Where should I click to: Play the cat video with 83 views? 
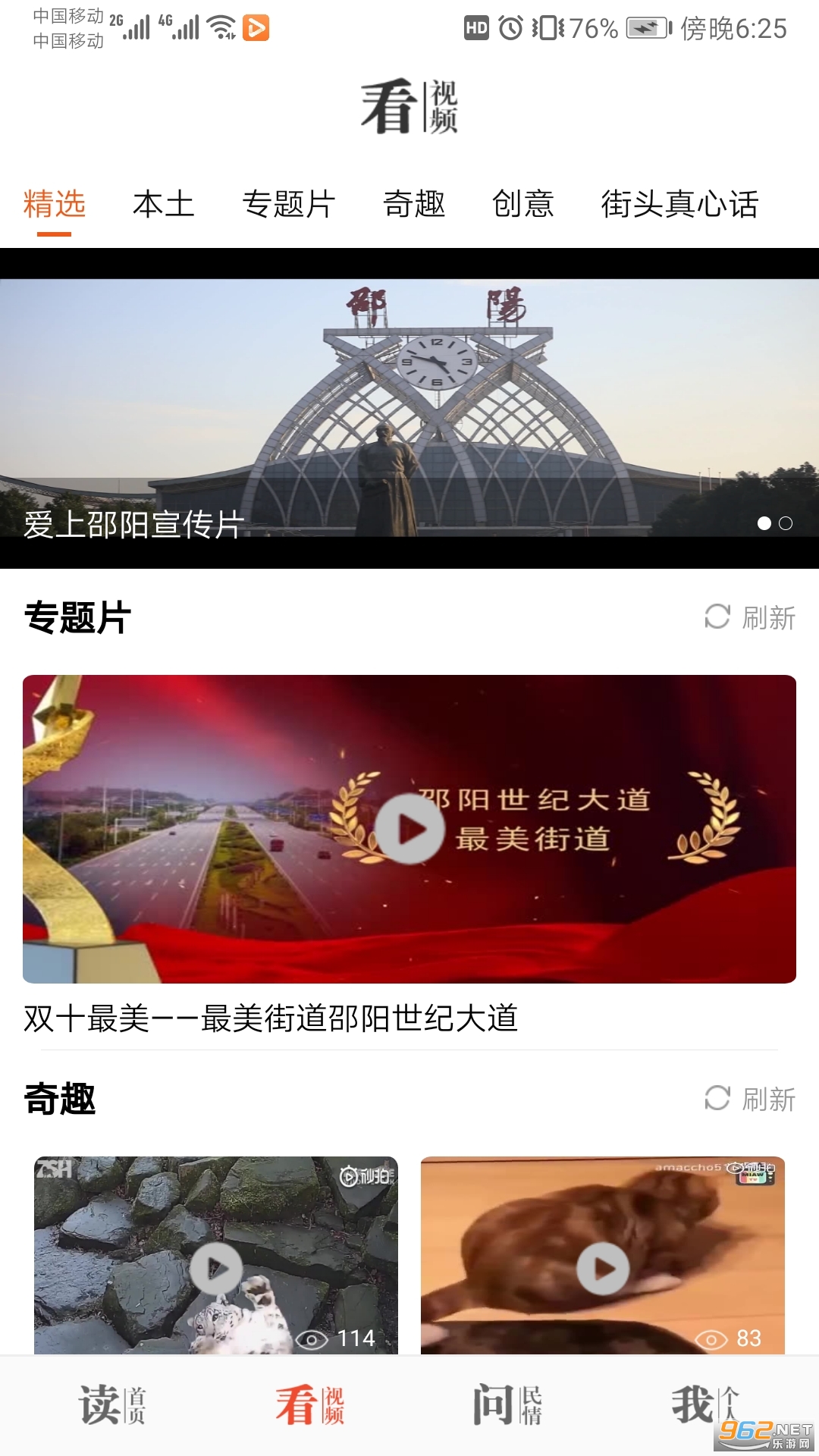pos(603,1267)
